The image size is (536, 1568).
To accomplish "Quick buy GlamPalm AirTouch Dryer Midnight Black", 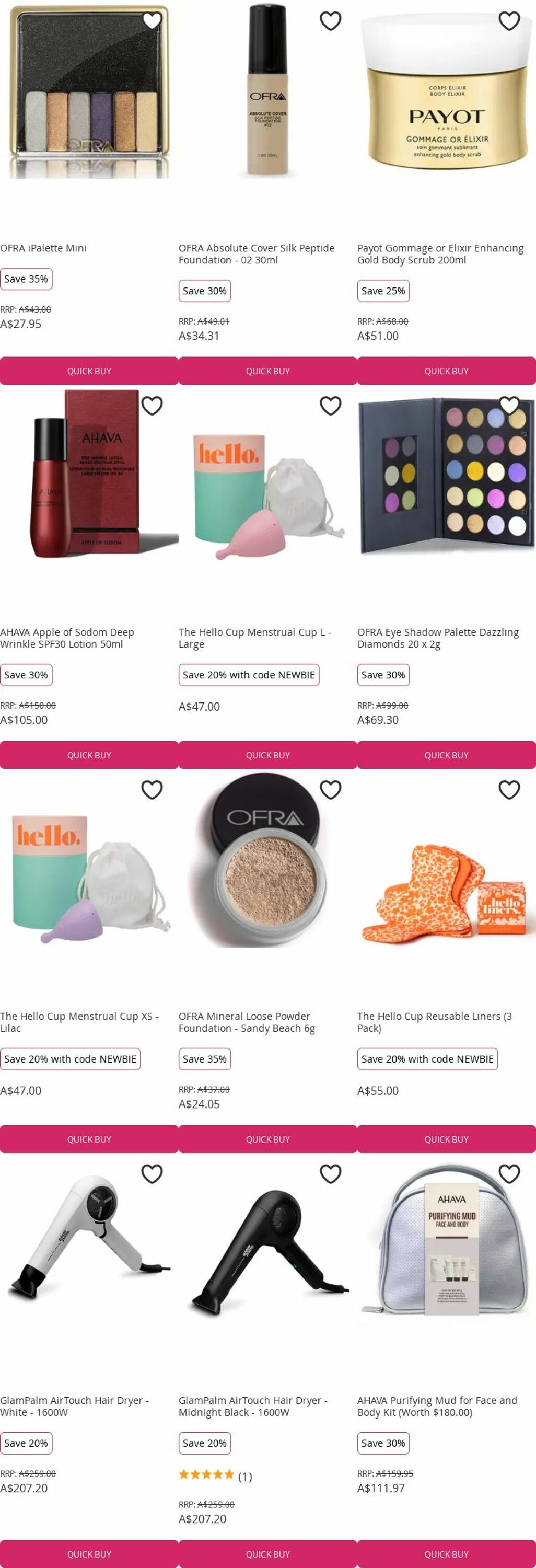I will pyautogui.click(x=267, y=1553).
